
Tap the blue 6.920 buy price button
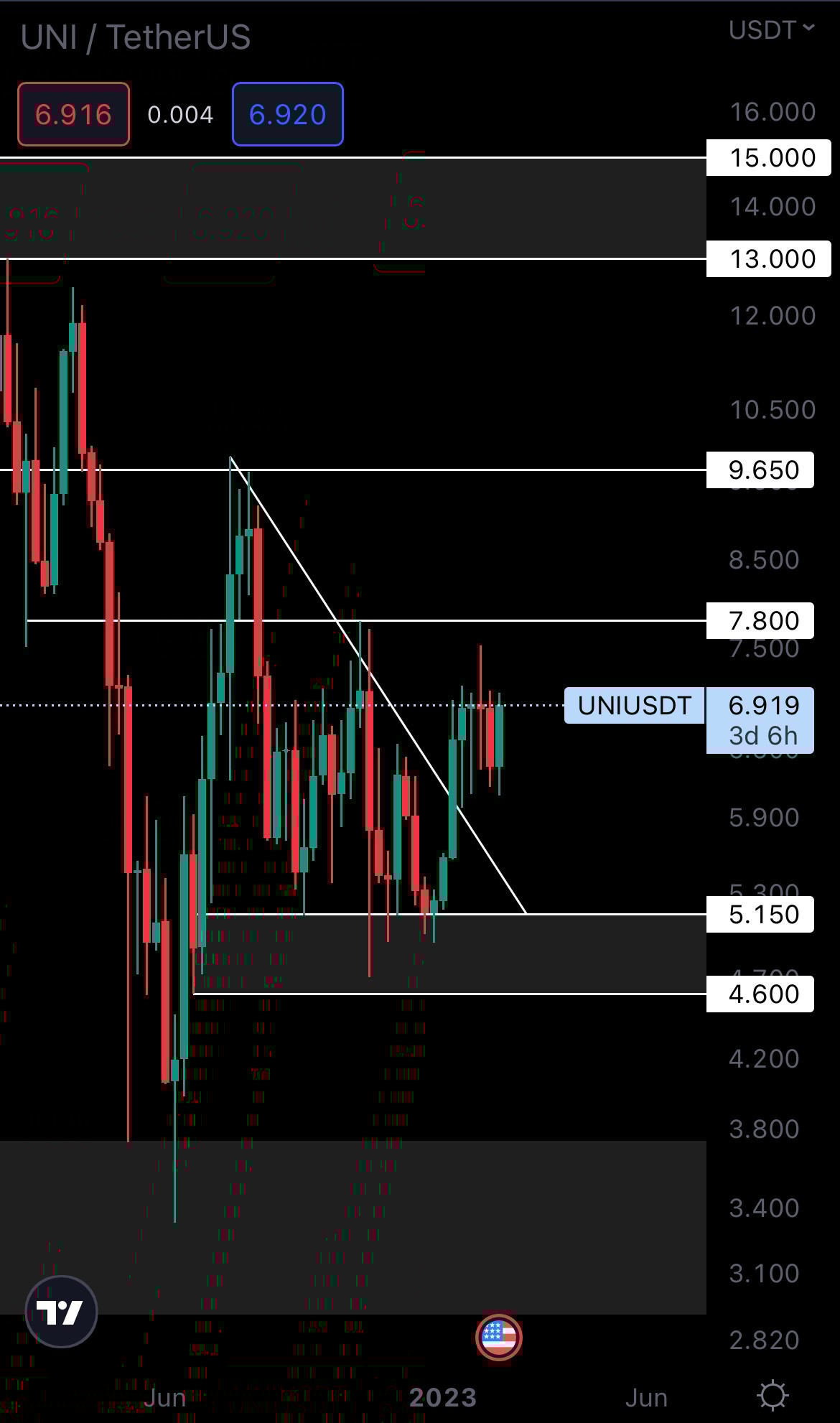[x=287, y=114]
